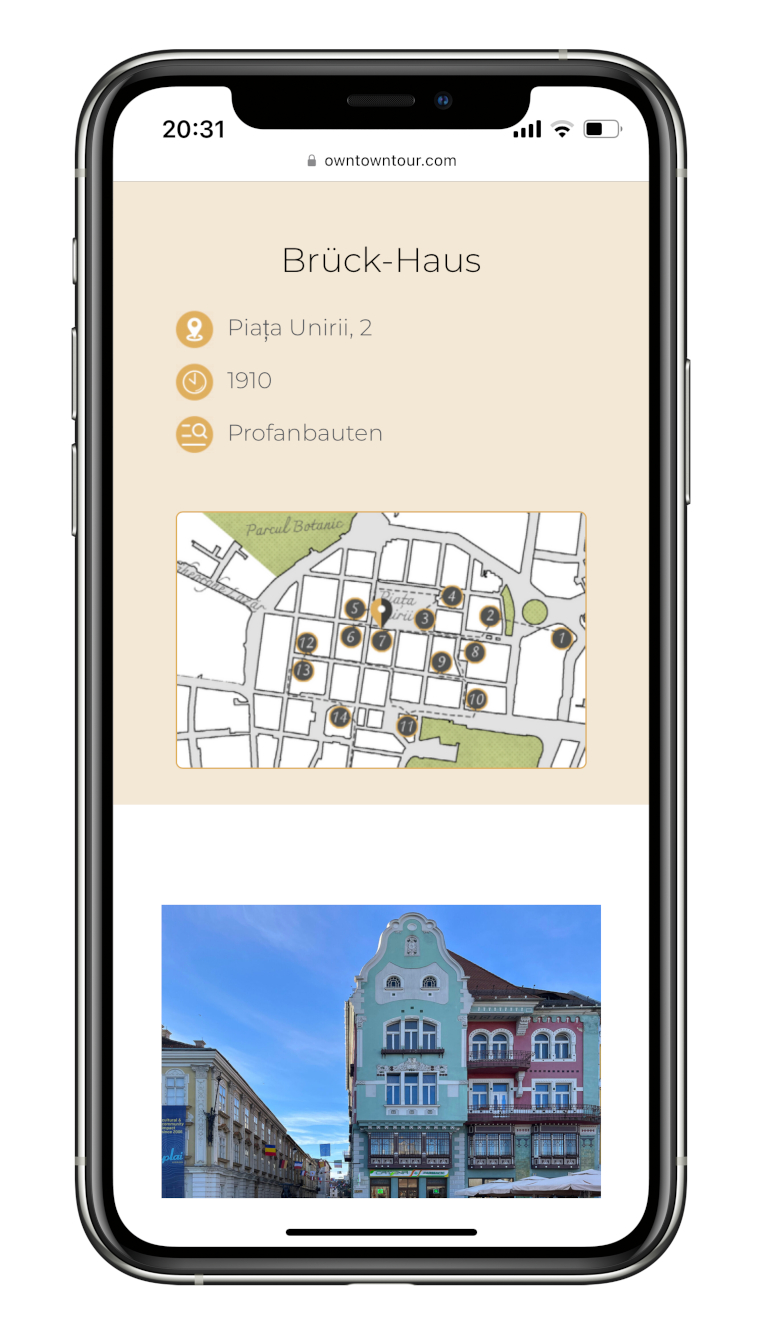Tap the owntowntour.com address bar
Viewport: 762px width, 1334px height.
(x=381, y=160)
